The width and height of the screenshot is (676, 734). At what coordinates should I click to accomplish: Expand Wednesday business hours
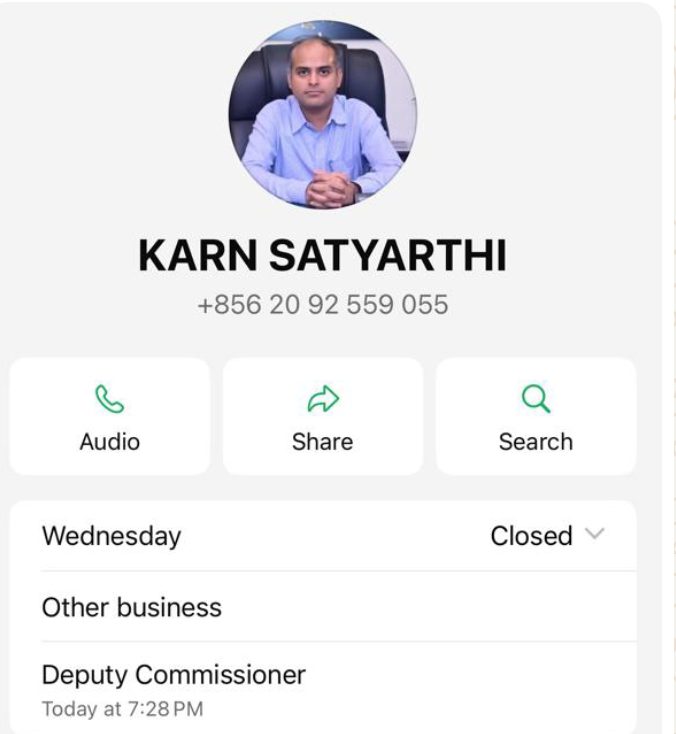pos(593,535)
